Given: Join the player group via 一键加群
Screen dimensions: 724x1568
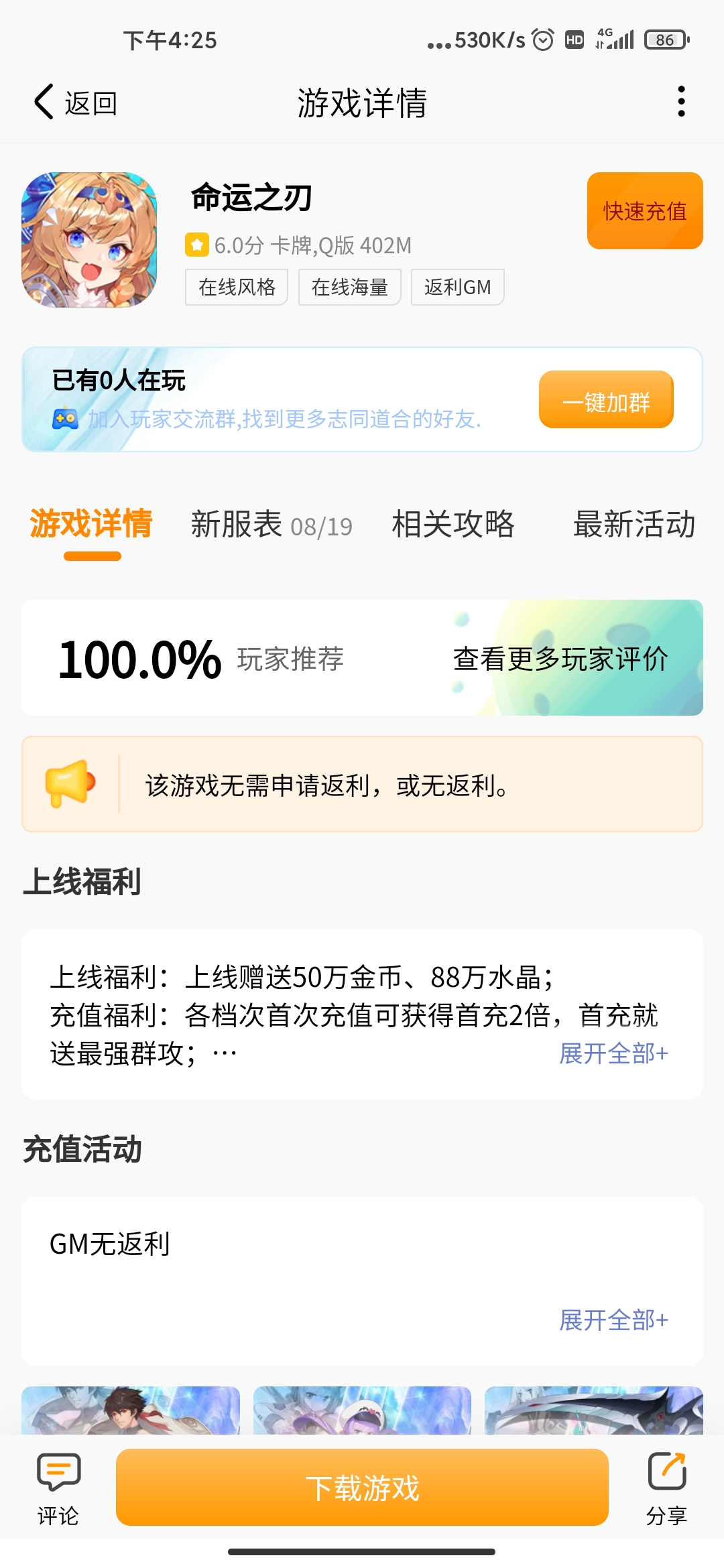Looking at the screenshot, I should tap(605, 400).
